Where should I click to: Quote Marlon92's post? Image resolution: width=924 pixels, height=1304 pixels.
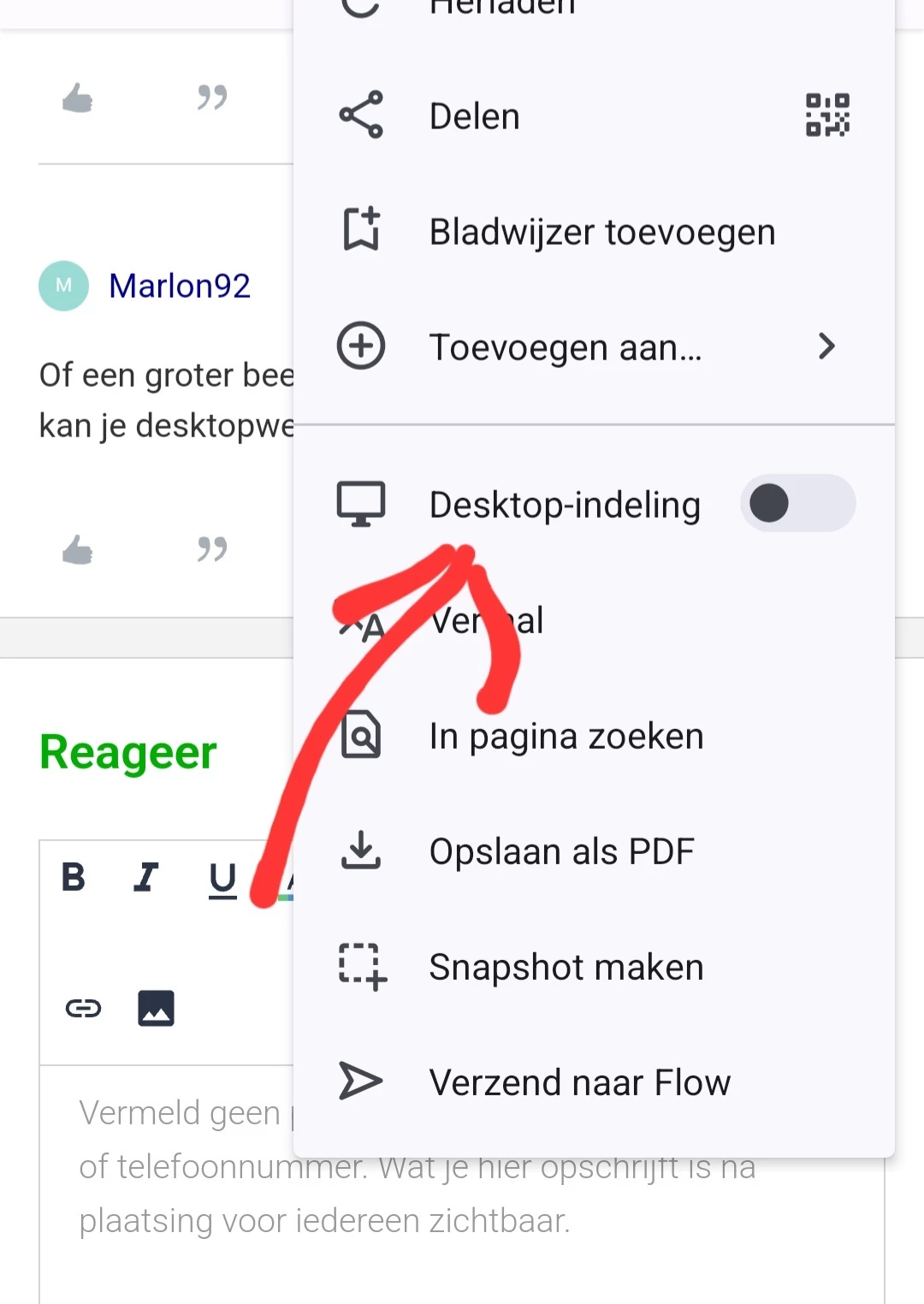[x=212, y=549]
